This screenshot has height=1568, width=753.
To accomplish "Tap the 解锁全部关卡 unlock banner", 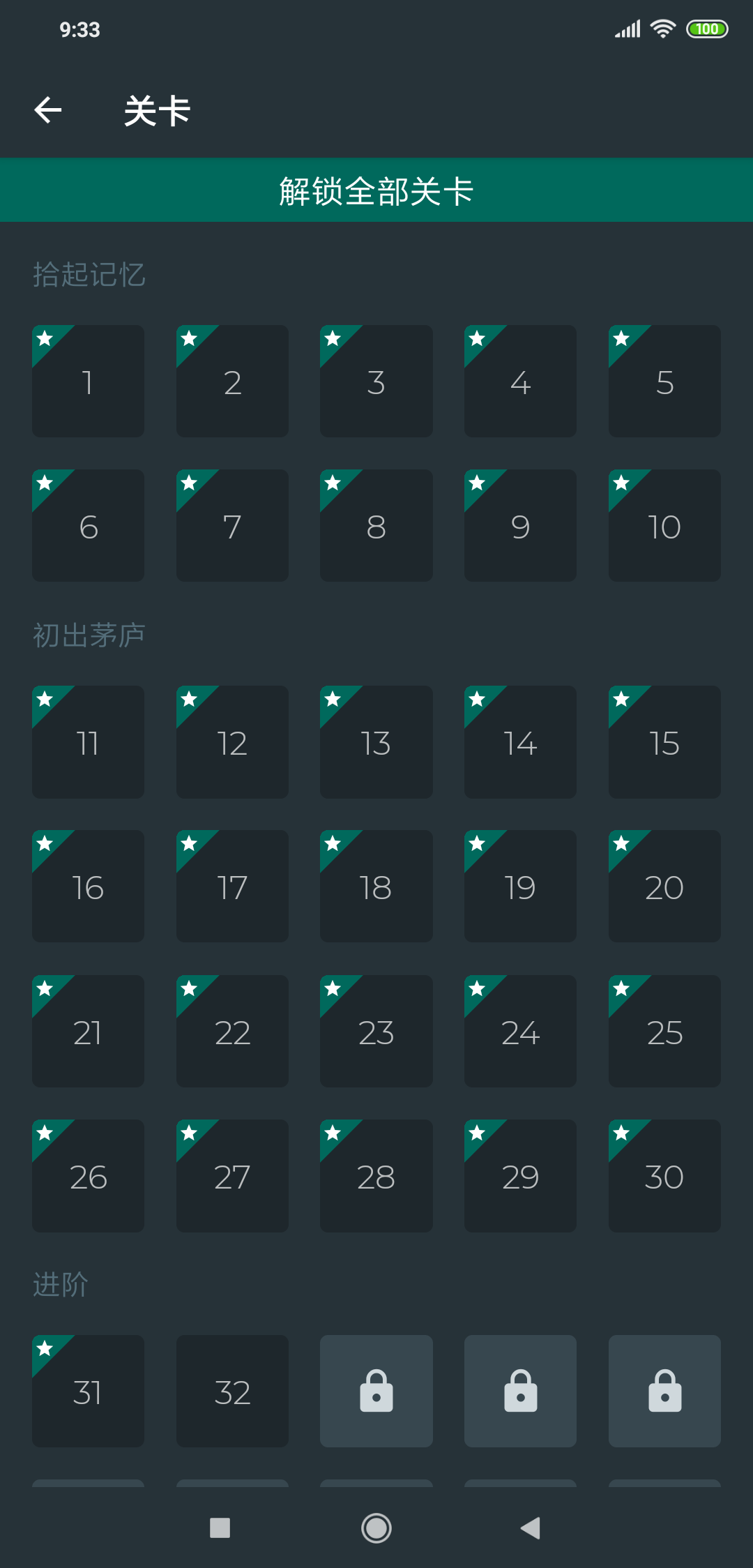I will 376,190.
